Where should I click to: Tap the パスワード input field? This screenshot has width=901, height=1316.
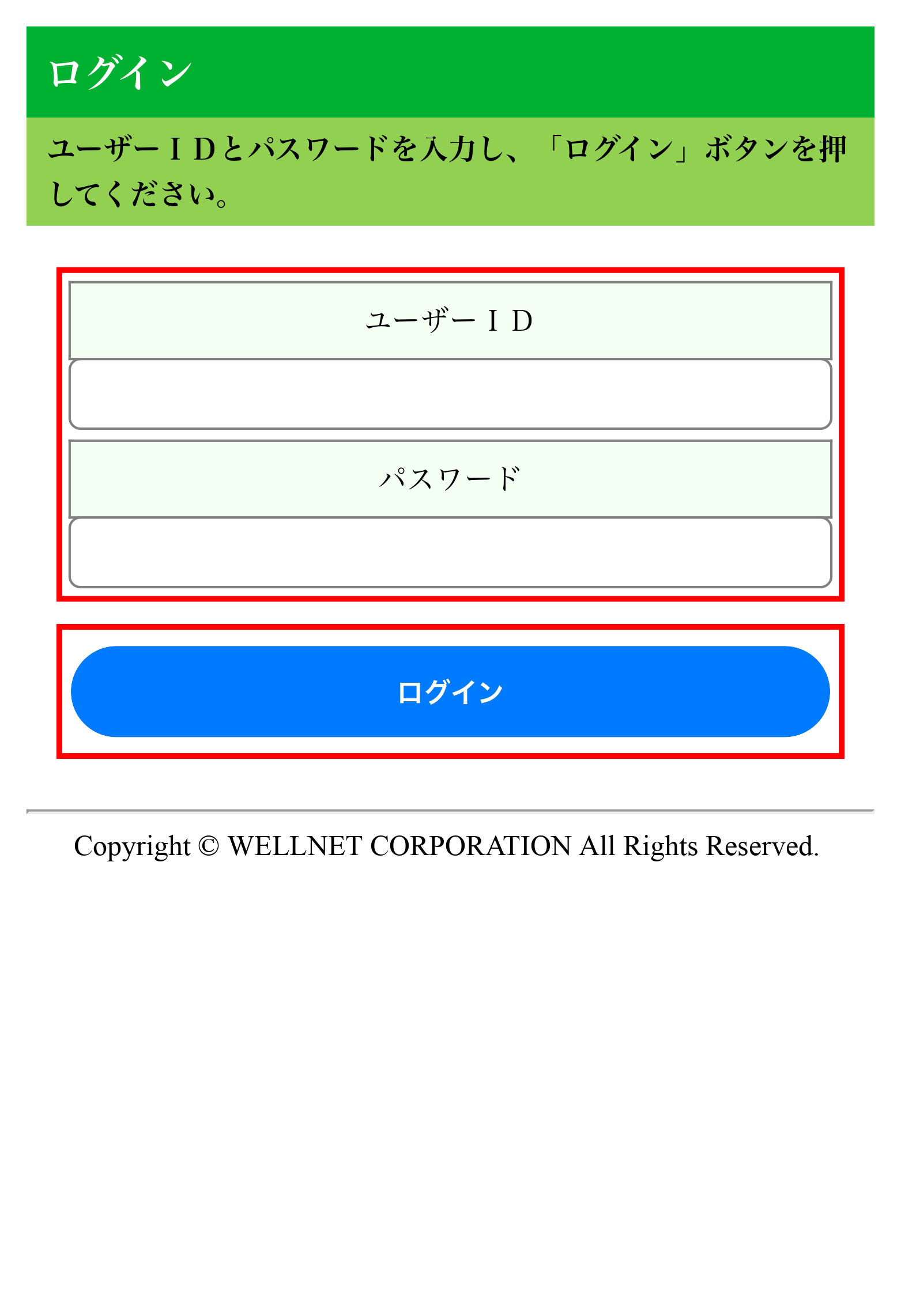[x=450, y=553]
